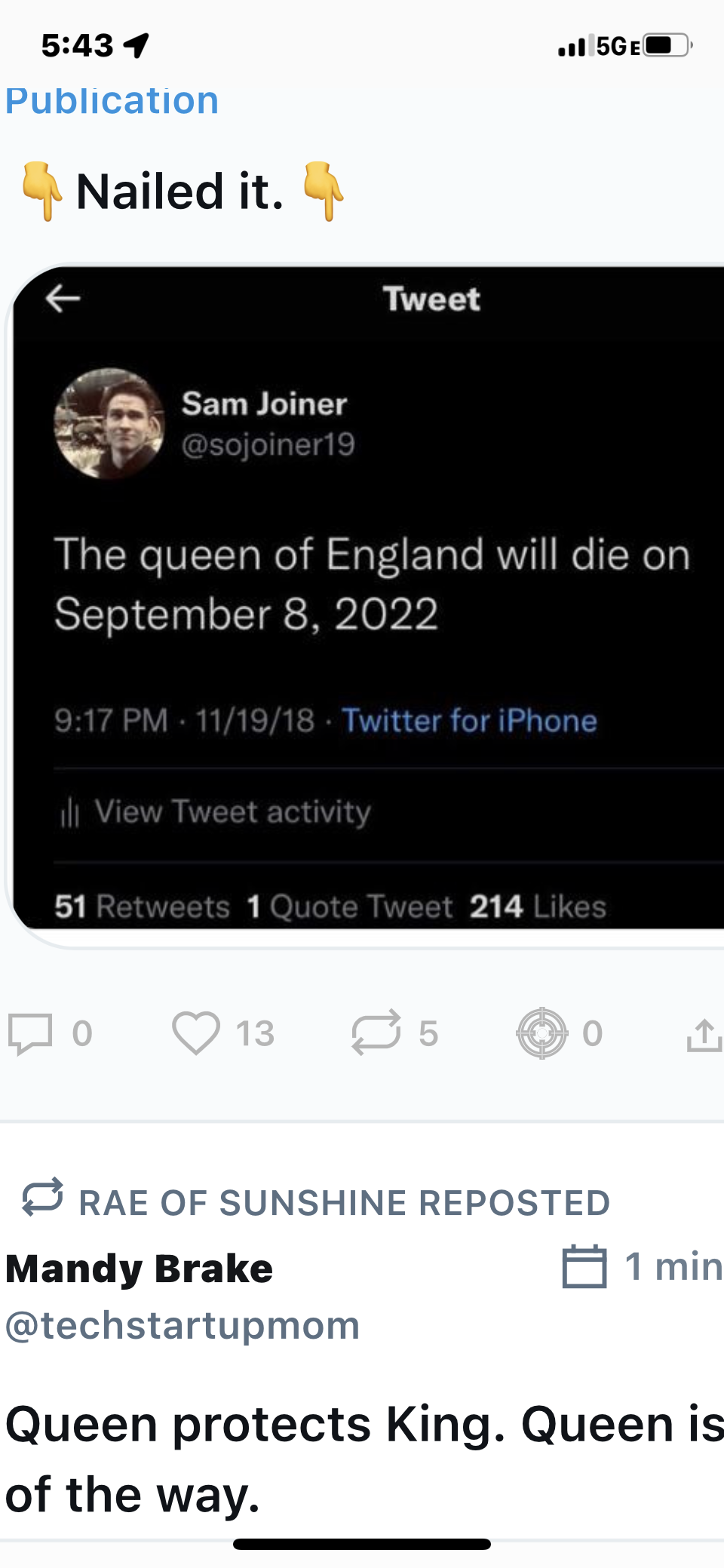Image resolution: width=724 pixels, height=1568 pixels.
Task: Open the Publication link at top
Action: pos(112,101)
